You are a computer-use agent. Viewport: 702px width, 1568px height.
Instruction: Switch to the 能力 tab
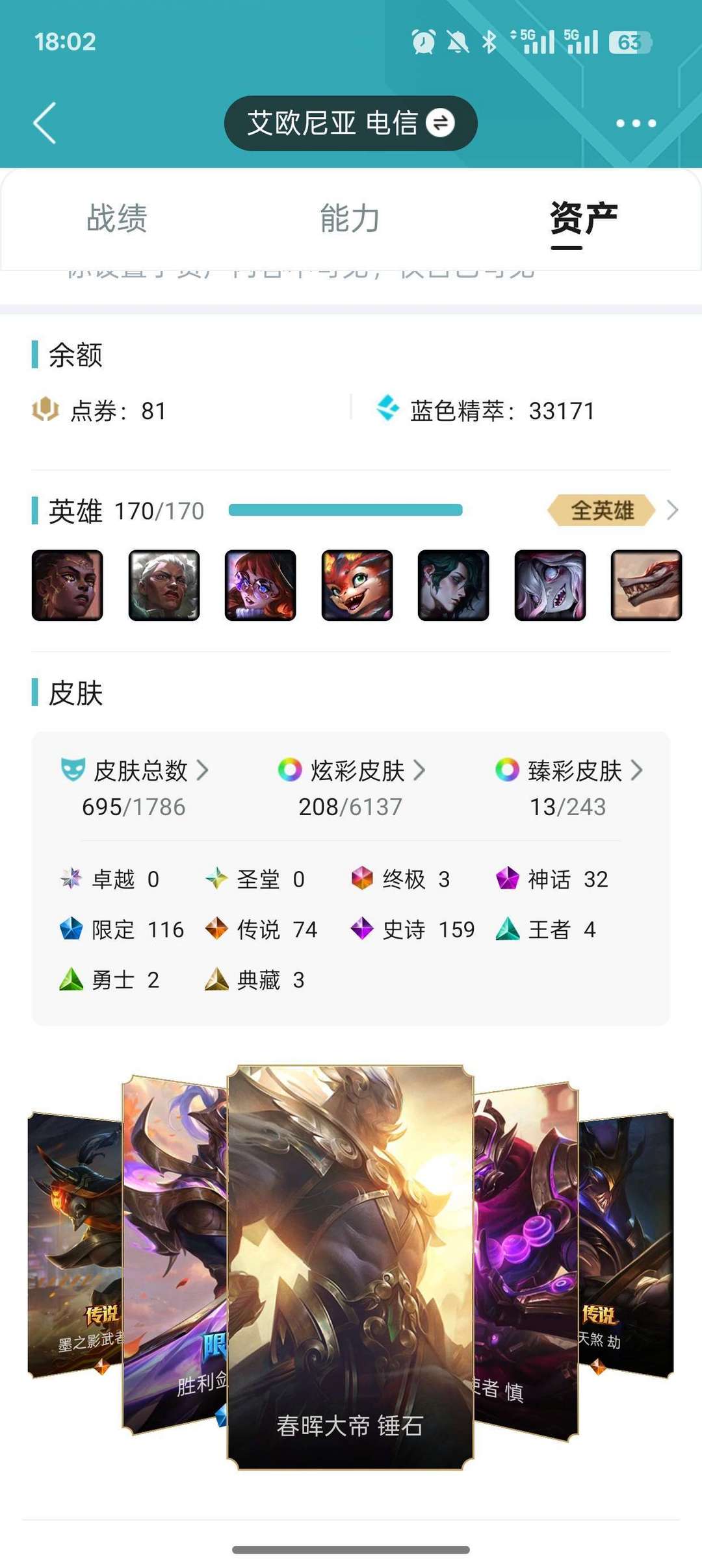click(350, 218)
